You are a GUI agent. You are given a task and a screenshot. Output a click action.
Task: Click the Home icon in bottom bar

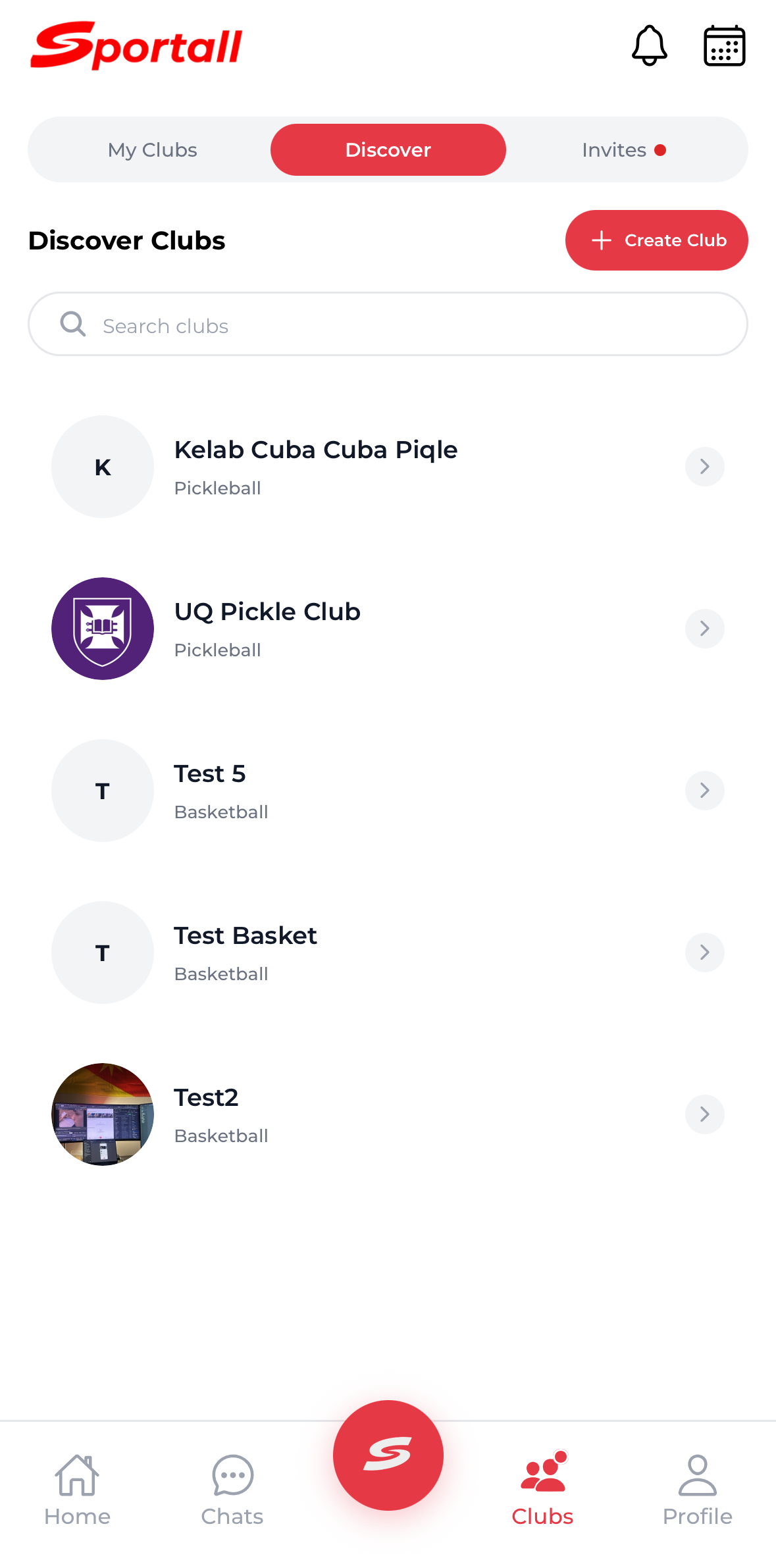tap(77, 1478)
